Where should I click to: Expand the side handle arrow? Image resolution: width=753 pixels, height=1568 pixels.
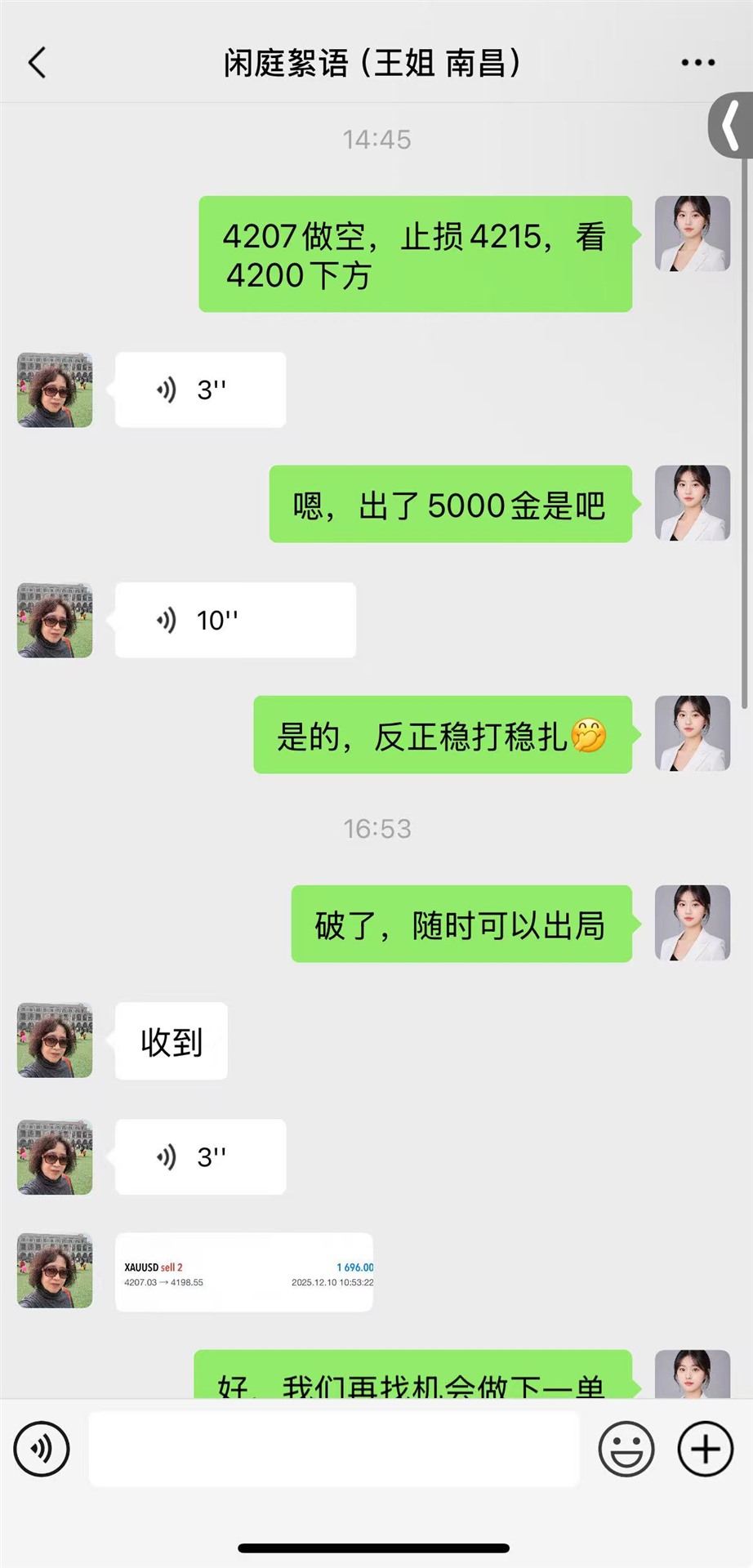731,126
